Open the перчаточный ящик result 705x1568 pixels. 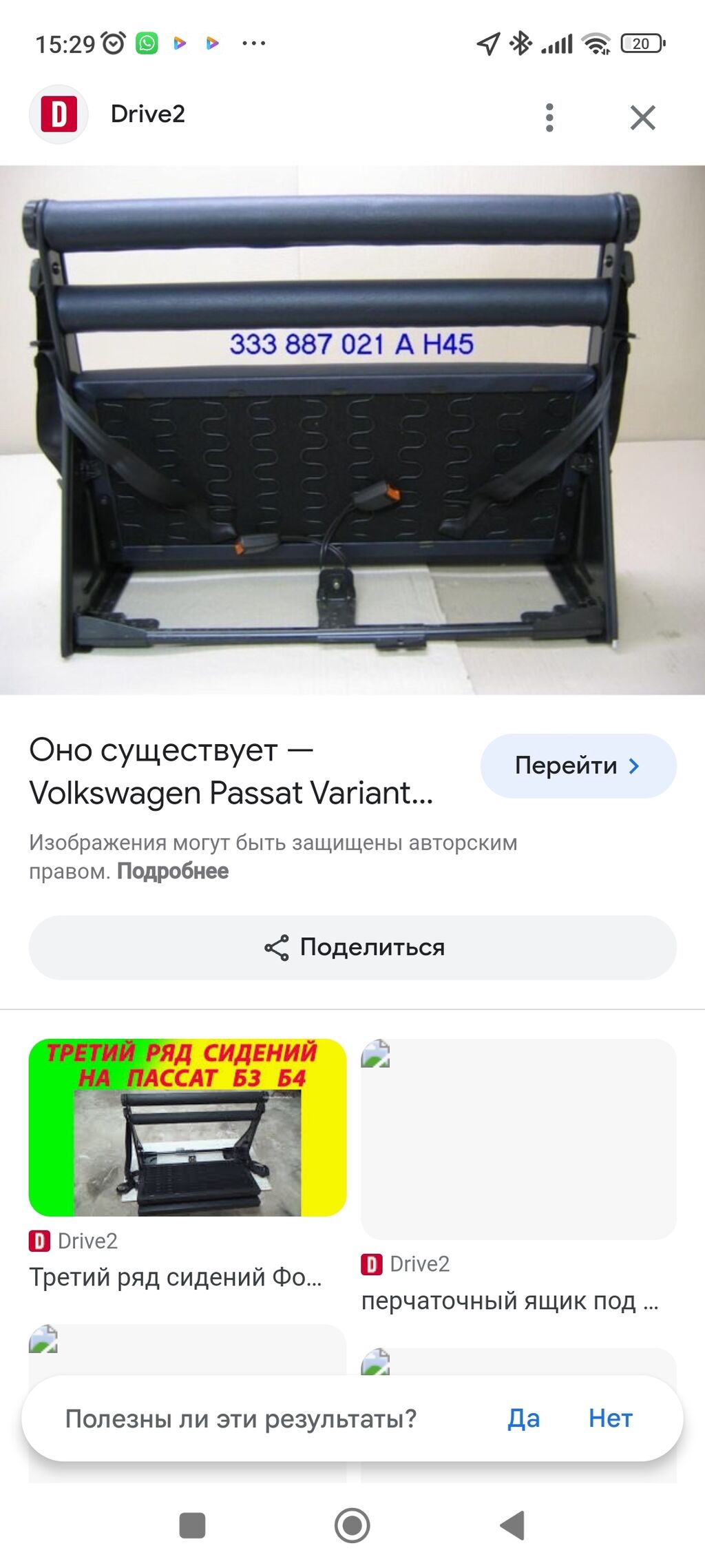518,1139
